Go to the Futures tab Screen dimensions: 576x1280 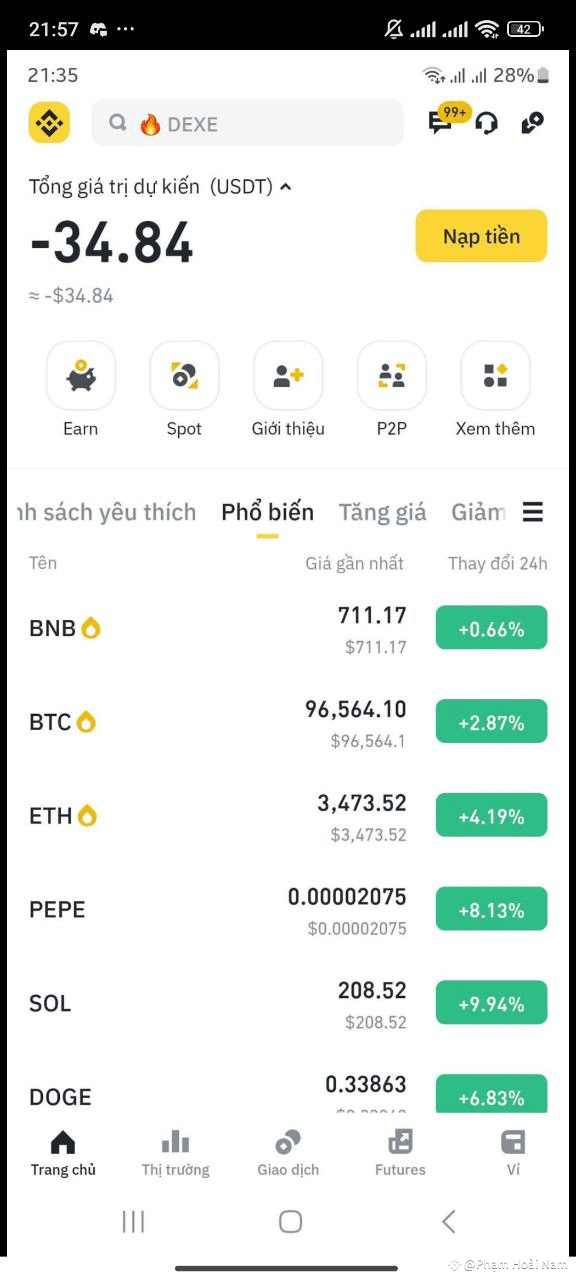(x=400, y=1153)
